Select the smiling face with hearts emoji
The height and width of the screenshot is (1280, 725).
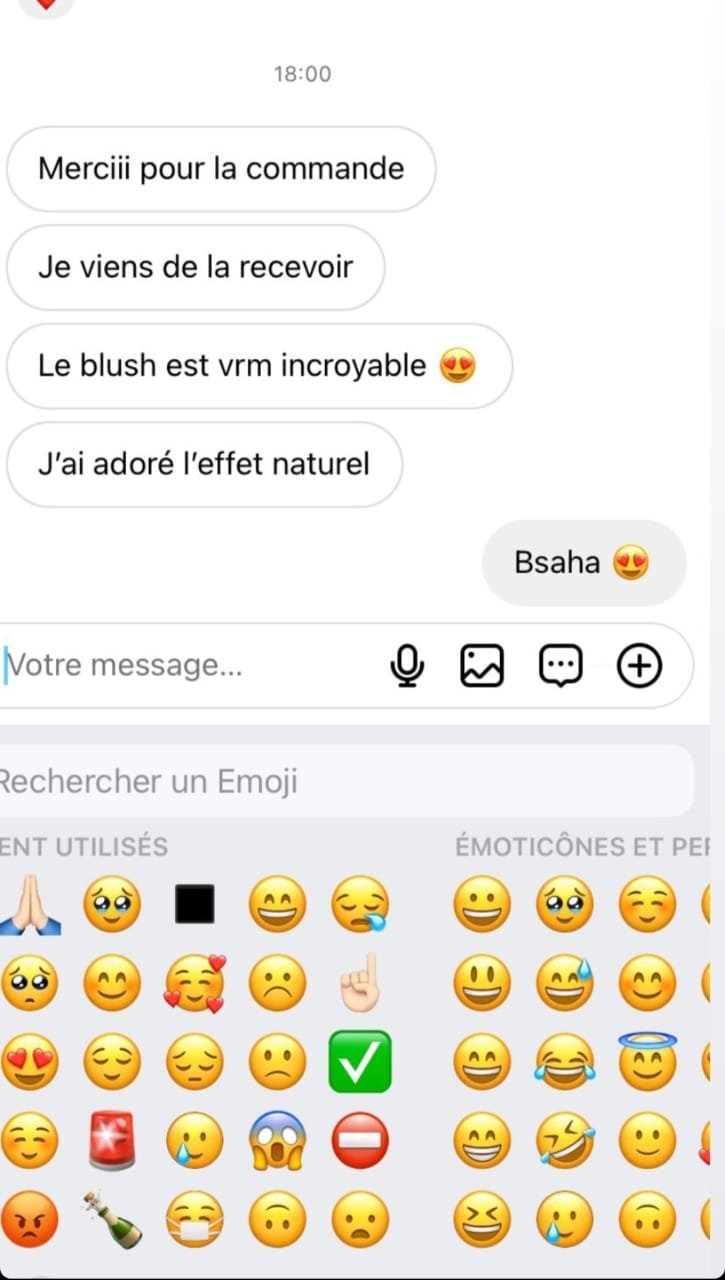(x=194, y=983)
